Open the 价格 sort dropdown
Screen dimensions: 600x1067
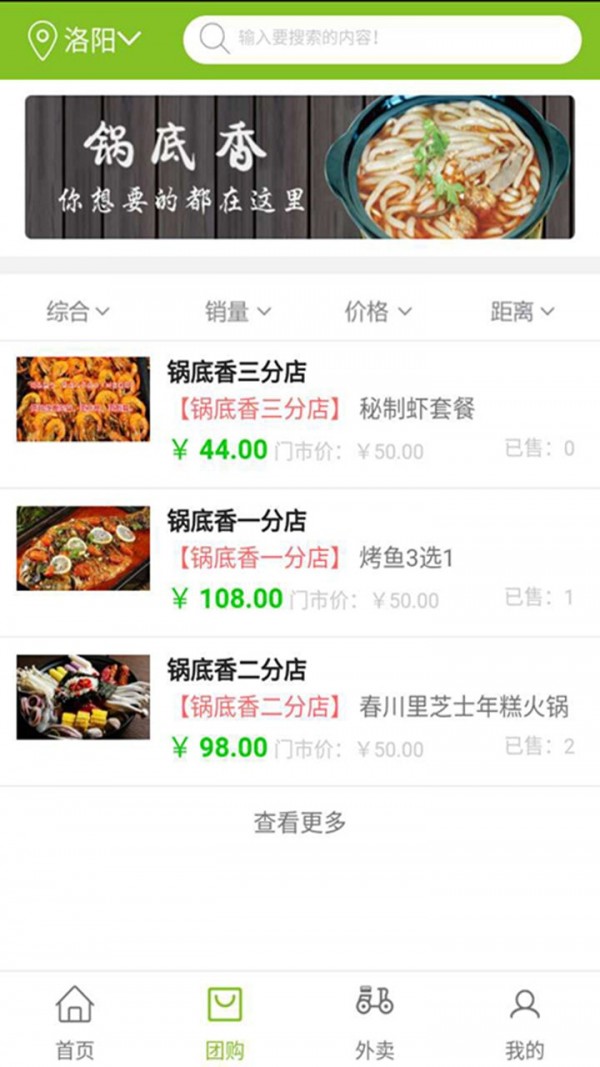[378, 312]
